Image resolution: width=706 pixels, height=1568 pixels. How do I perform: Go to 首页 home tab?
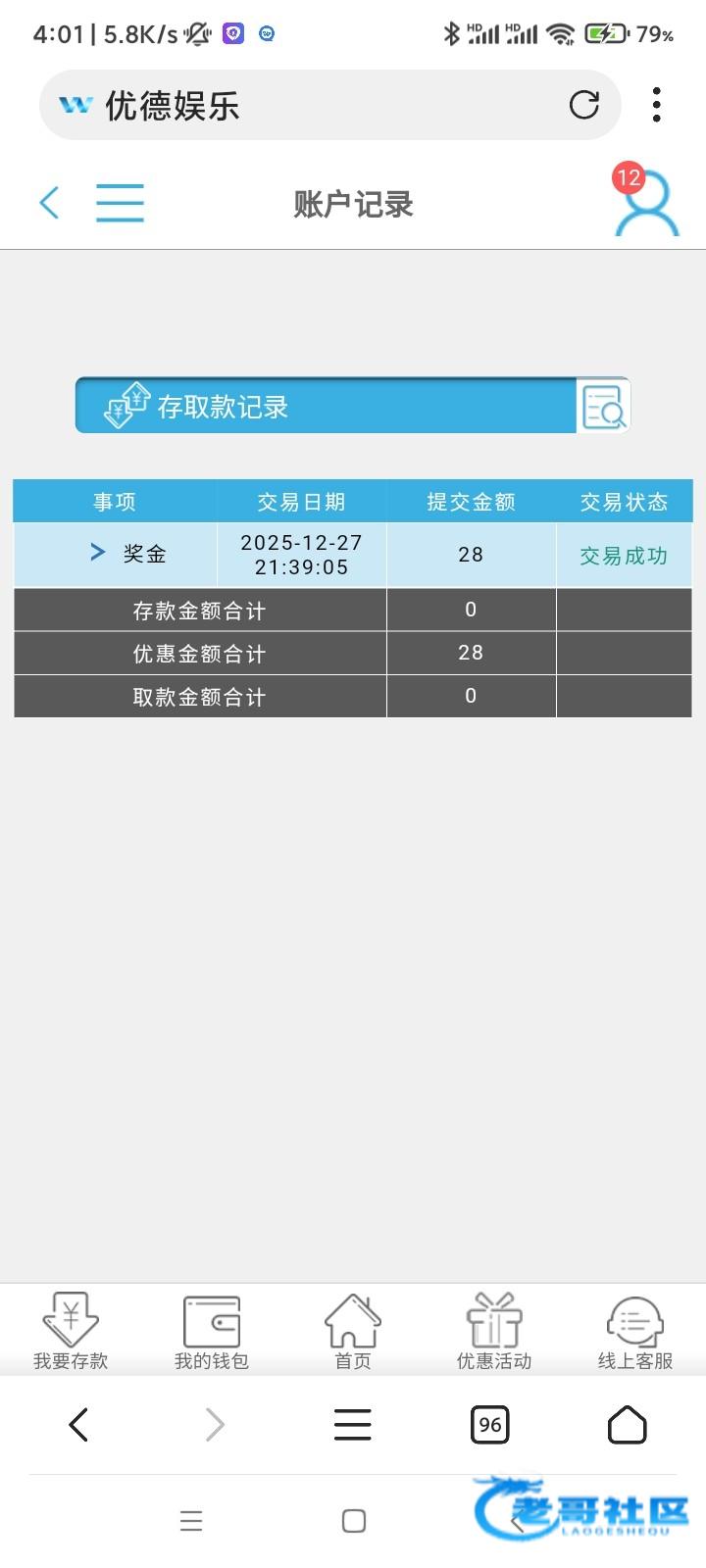353,1331
